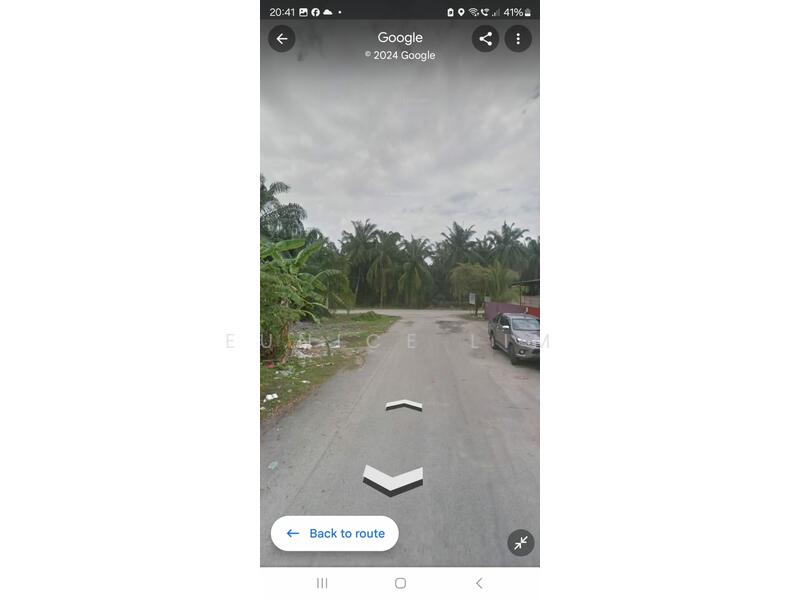
Task: Open the three-dot overflow menu
Action: pos(518,39)
